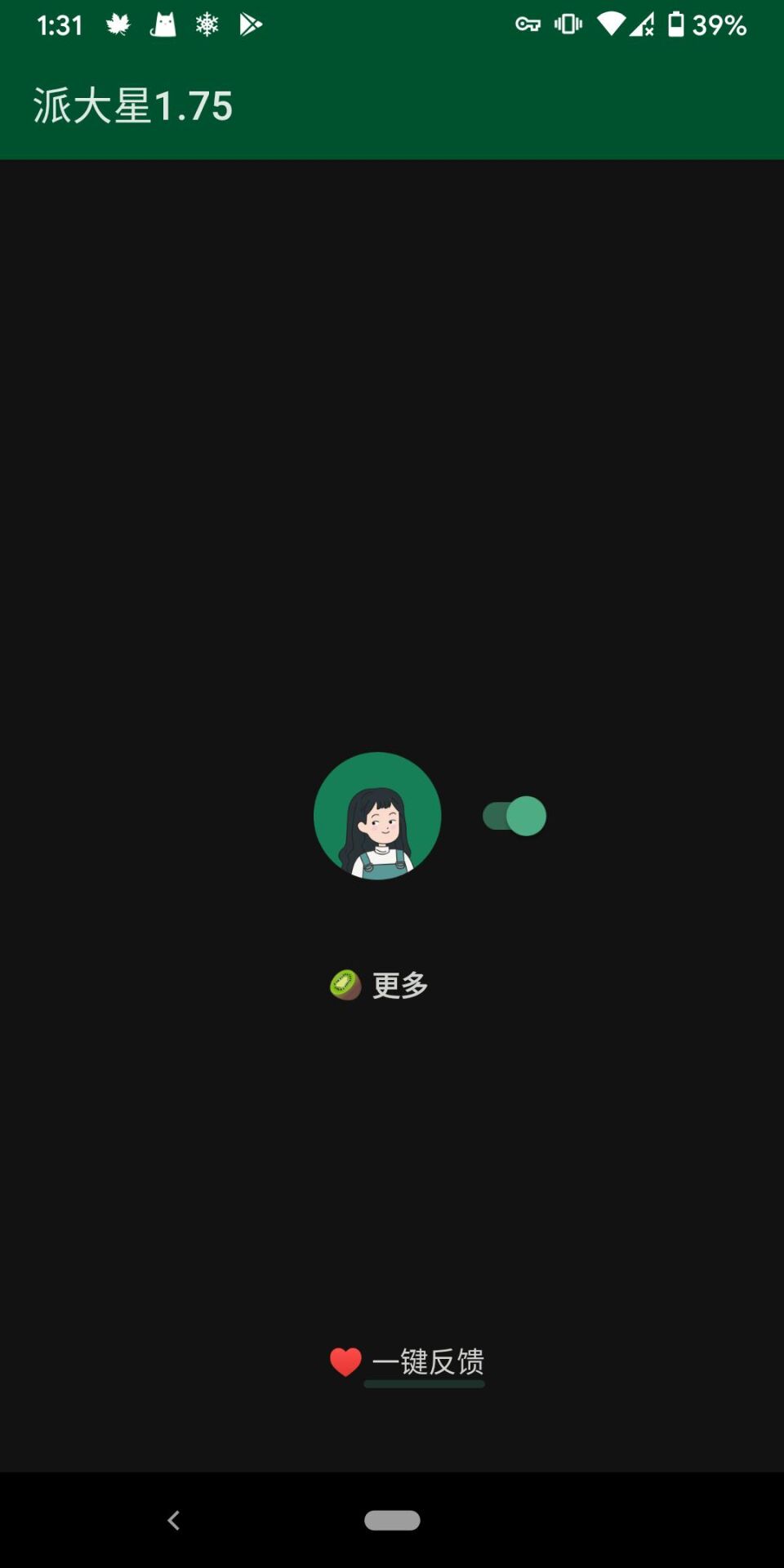Tap the 一键反馈 feedback link
The height and width of the screenshot is (1568, 784).
[x=426, y=1362]
